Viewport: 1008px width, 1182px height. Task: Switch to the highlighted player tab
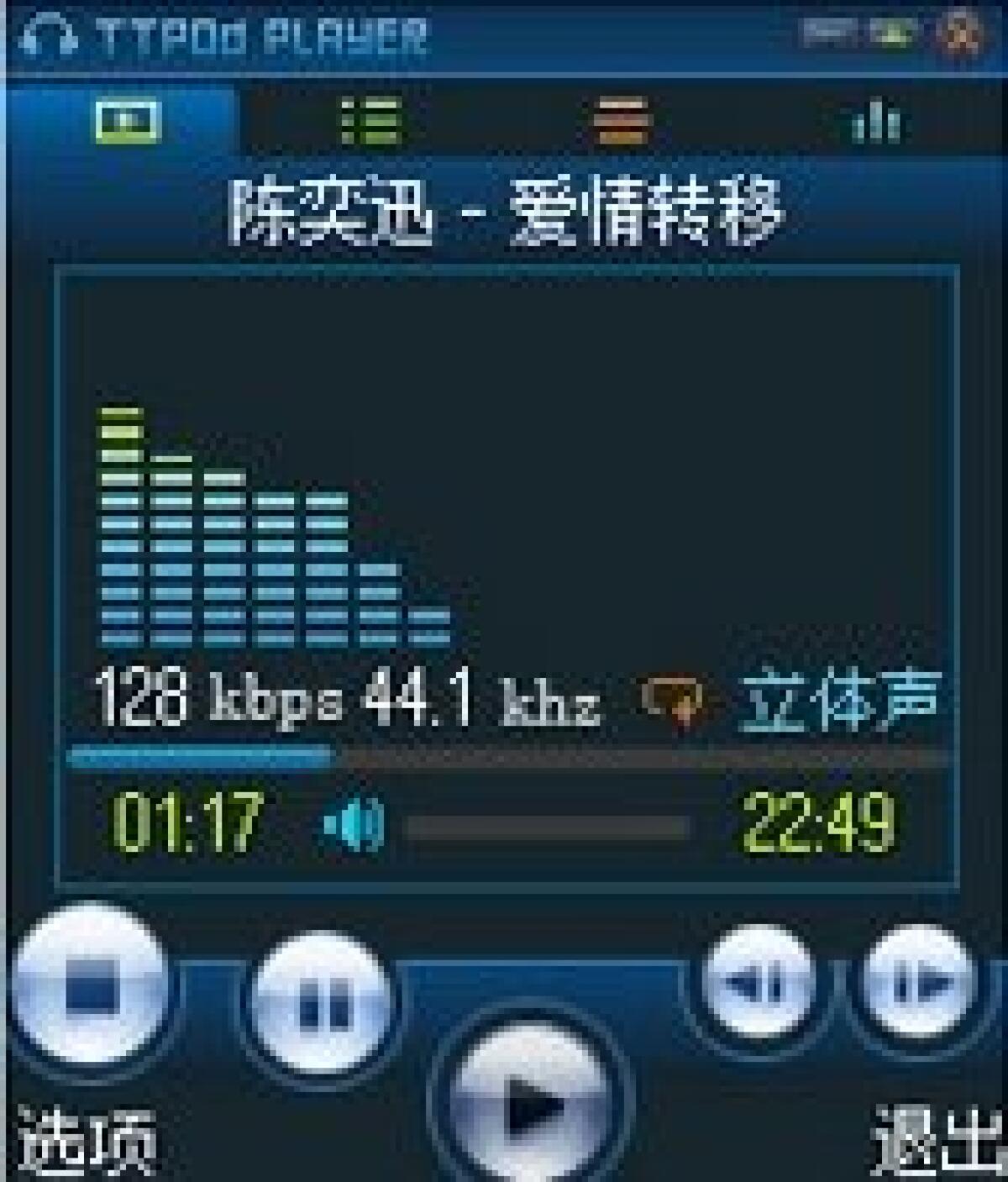point(130,121)
